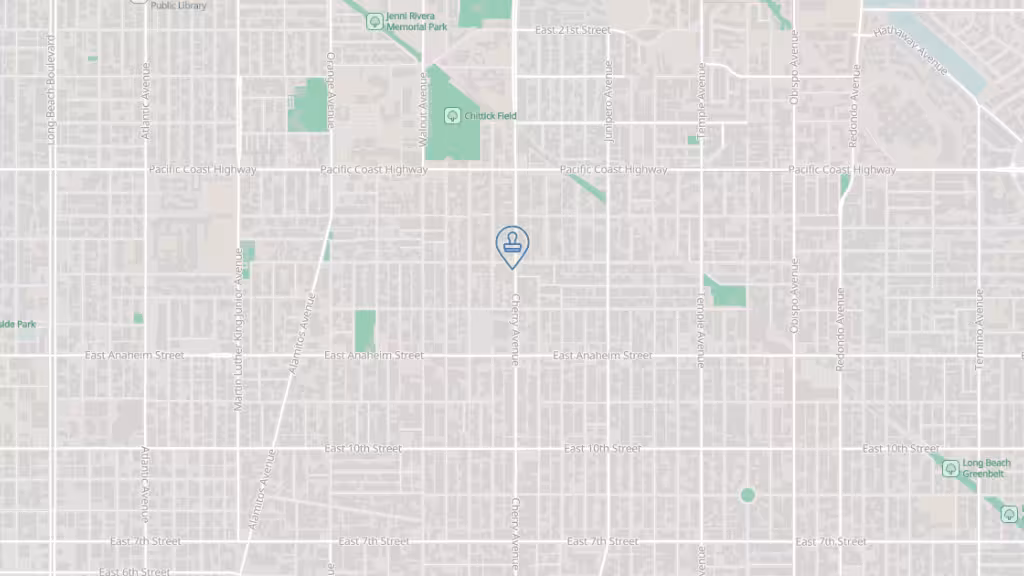This screenshot has height=576, width=1024.
Task: Tap the stamp pin marker on Cherry Avenue
Action: [x=512, y=244]
